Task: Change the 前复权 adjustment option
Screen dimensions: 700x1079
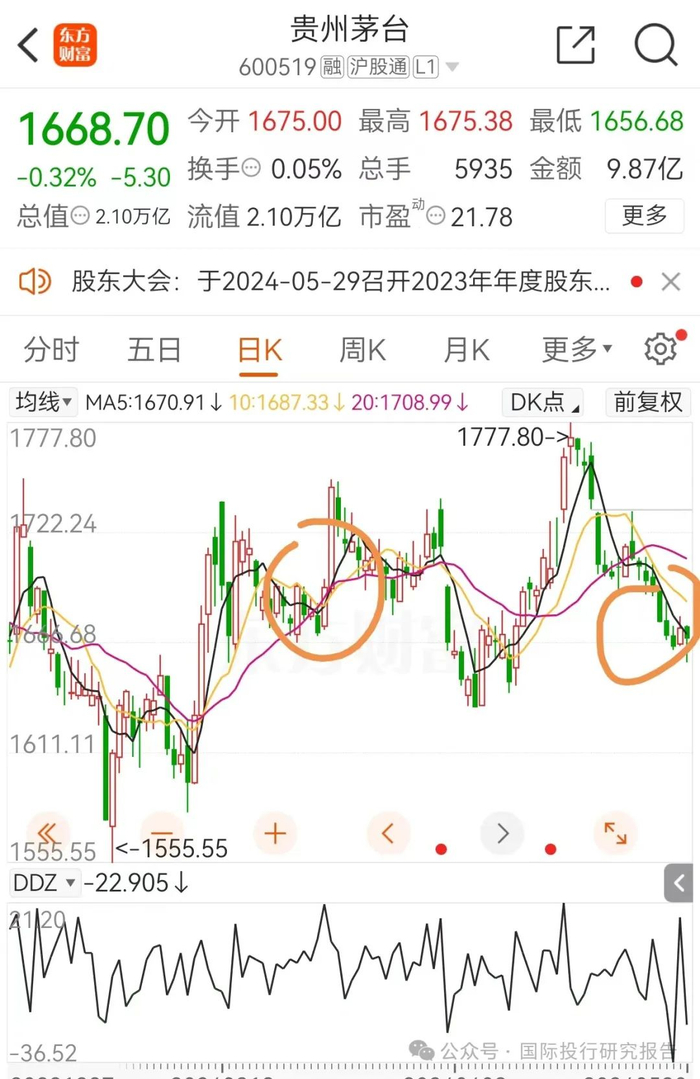Action: pyautogui.click(x=648, y=403)
